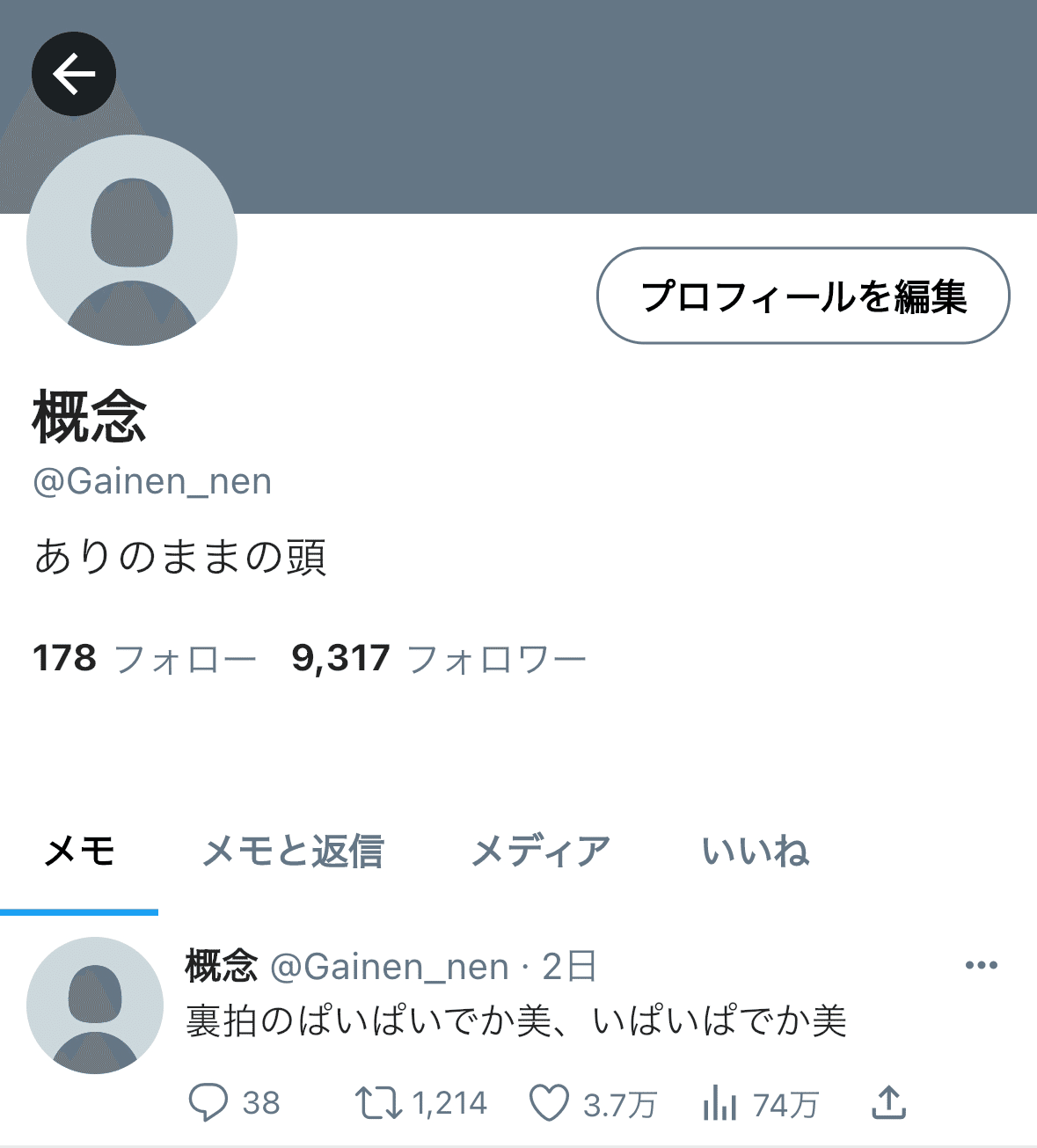Open the いいね tab
The height and width of the screenshot is (1148, 1037).
coord(755,852)
